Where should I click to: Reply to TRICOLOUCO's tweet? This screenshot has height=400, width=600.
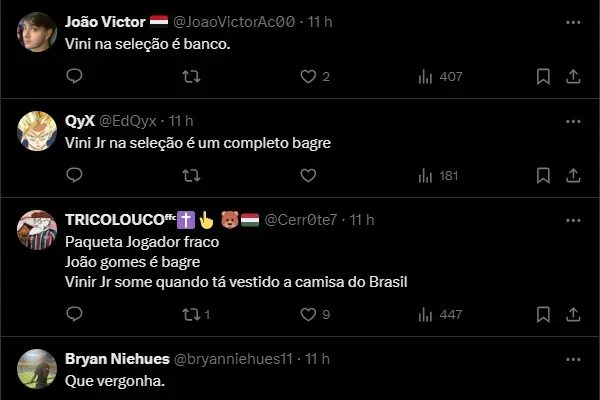point(74,314)
